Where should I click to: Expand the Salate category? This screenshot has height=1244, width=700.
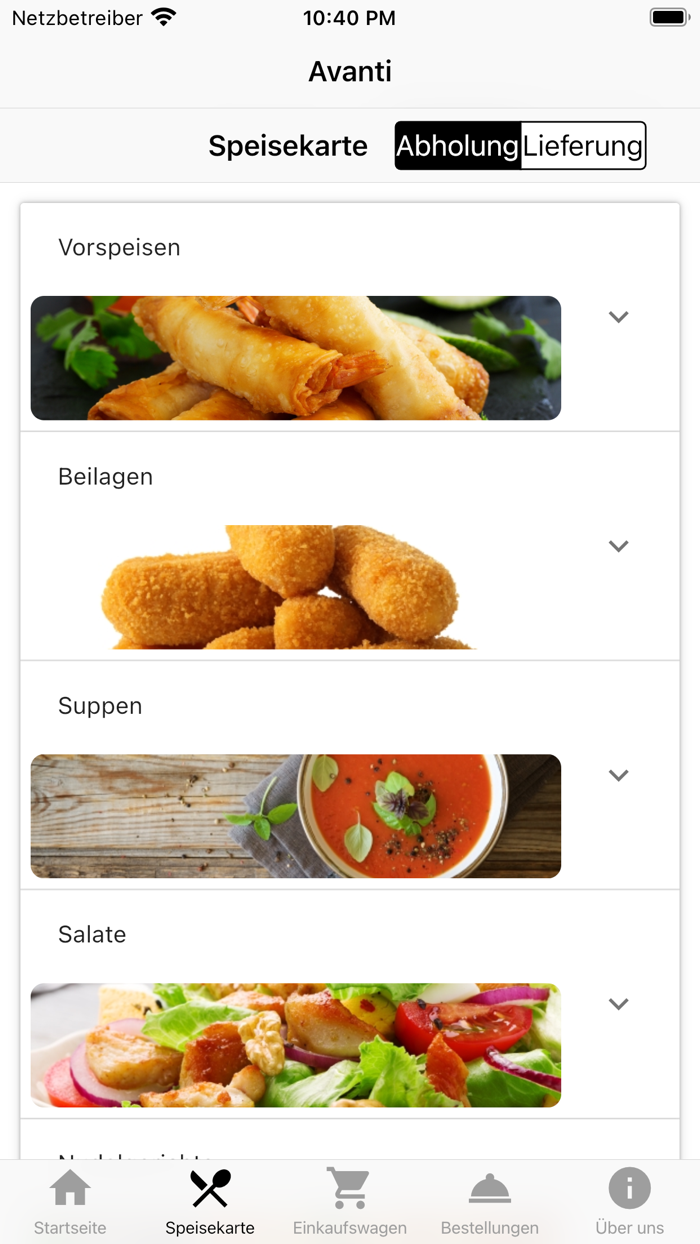pos(618,1004)
